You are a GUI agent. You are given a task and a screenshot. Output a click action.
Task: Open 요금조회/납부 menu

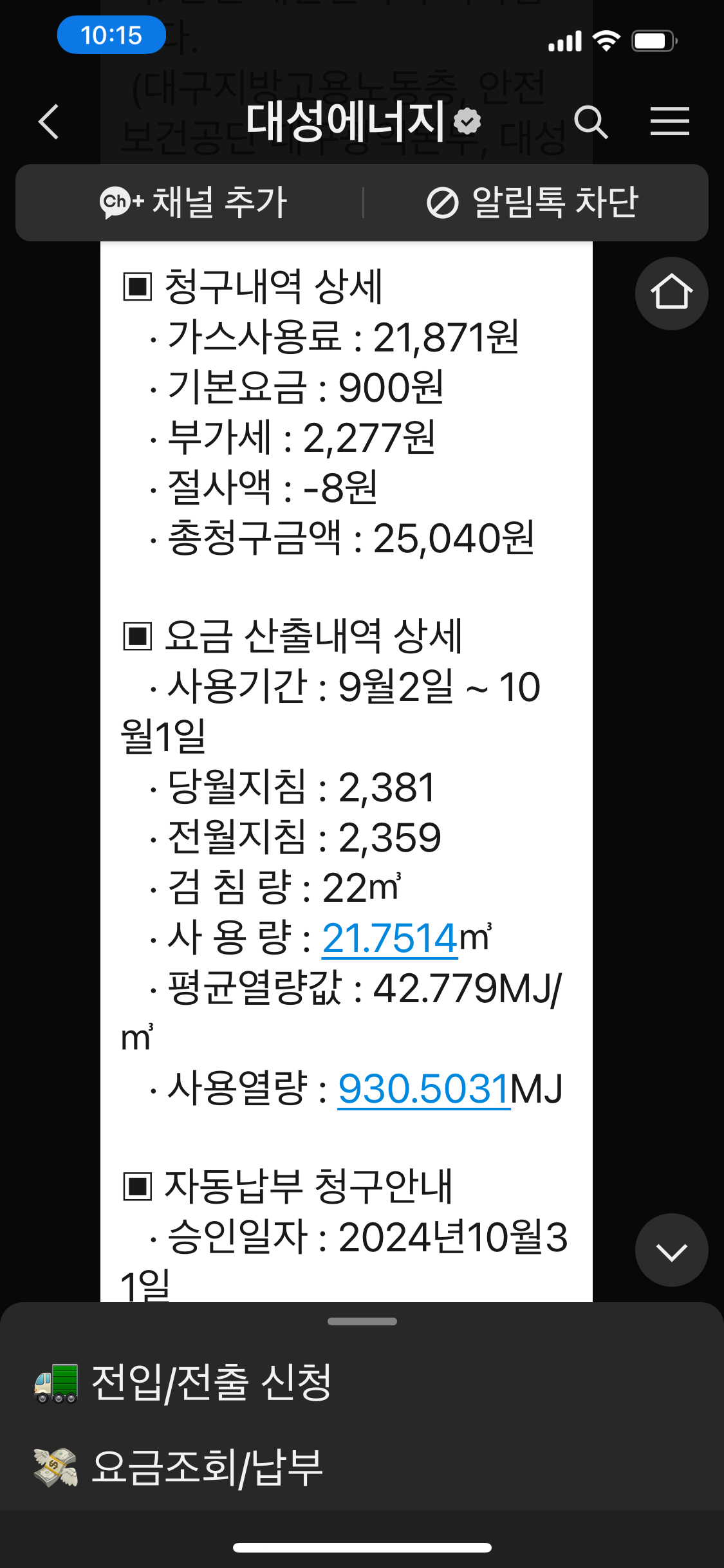[x=207, y=1468]
